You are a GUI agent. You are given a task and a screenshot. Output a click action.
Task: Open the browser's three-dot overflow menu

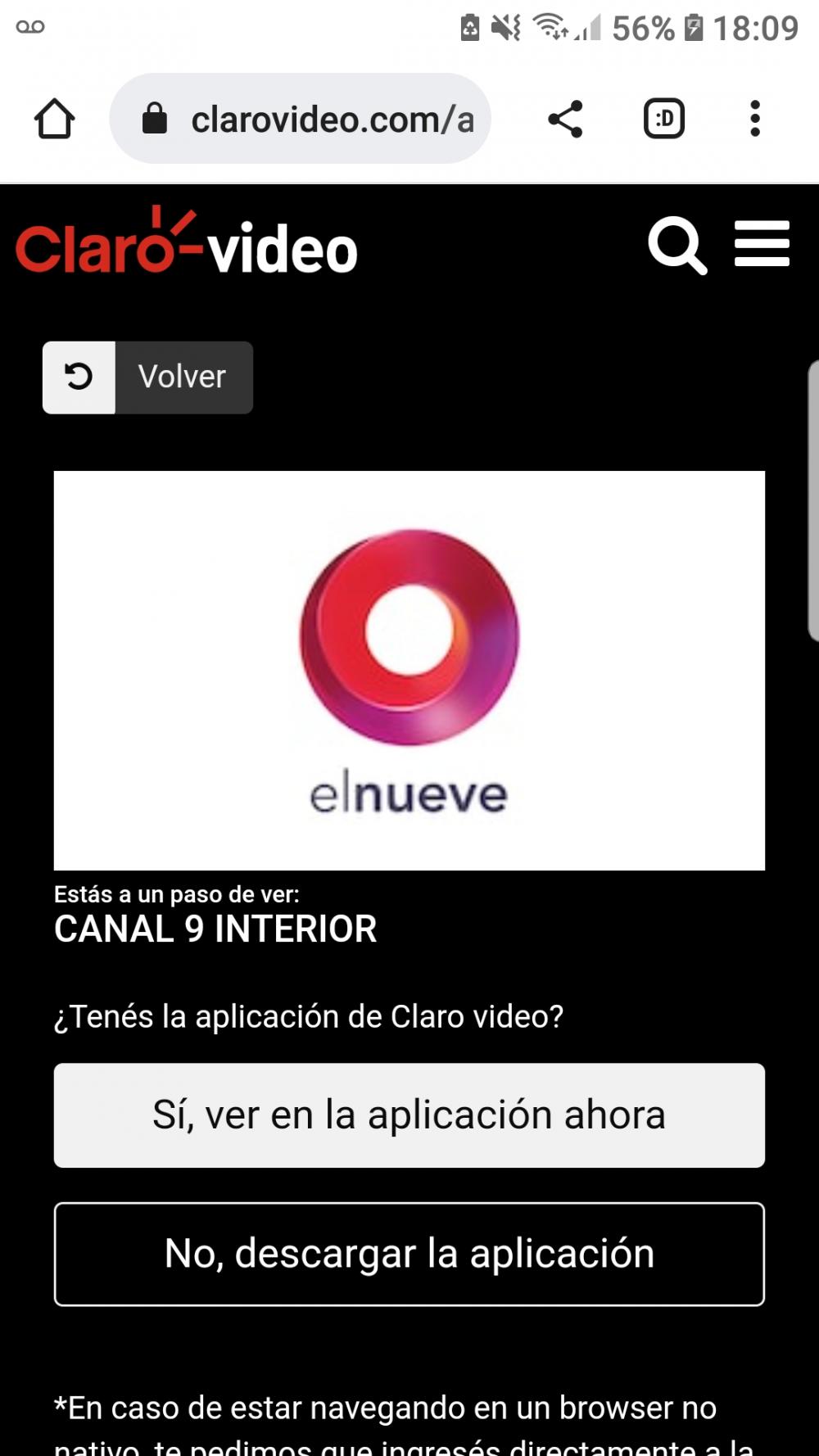tap(755, 119)
